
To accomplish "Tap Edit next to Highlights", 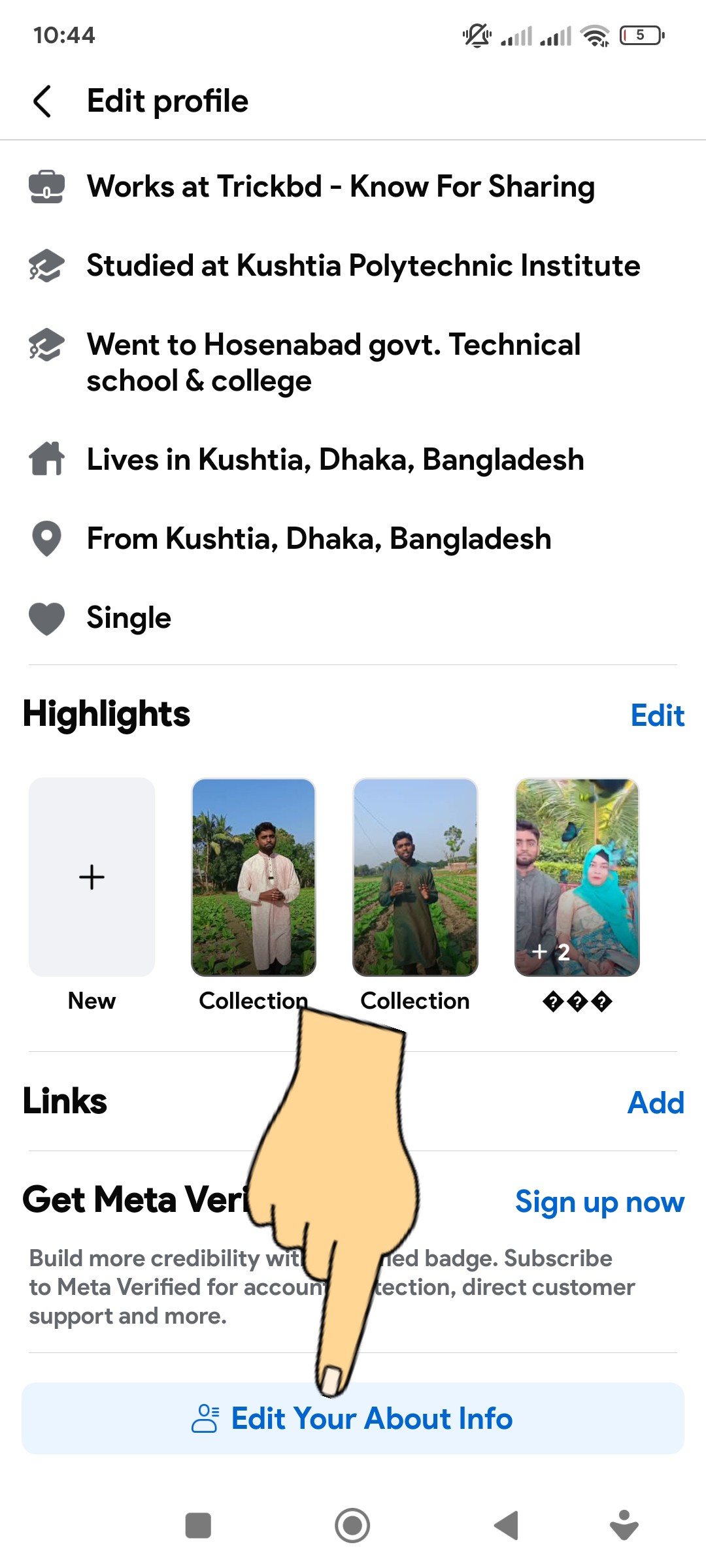I will (657, 715).
